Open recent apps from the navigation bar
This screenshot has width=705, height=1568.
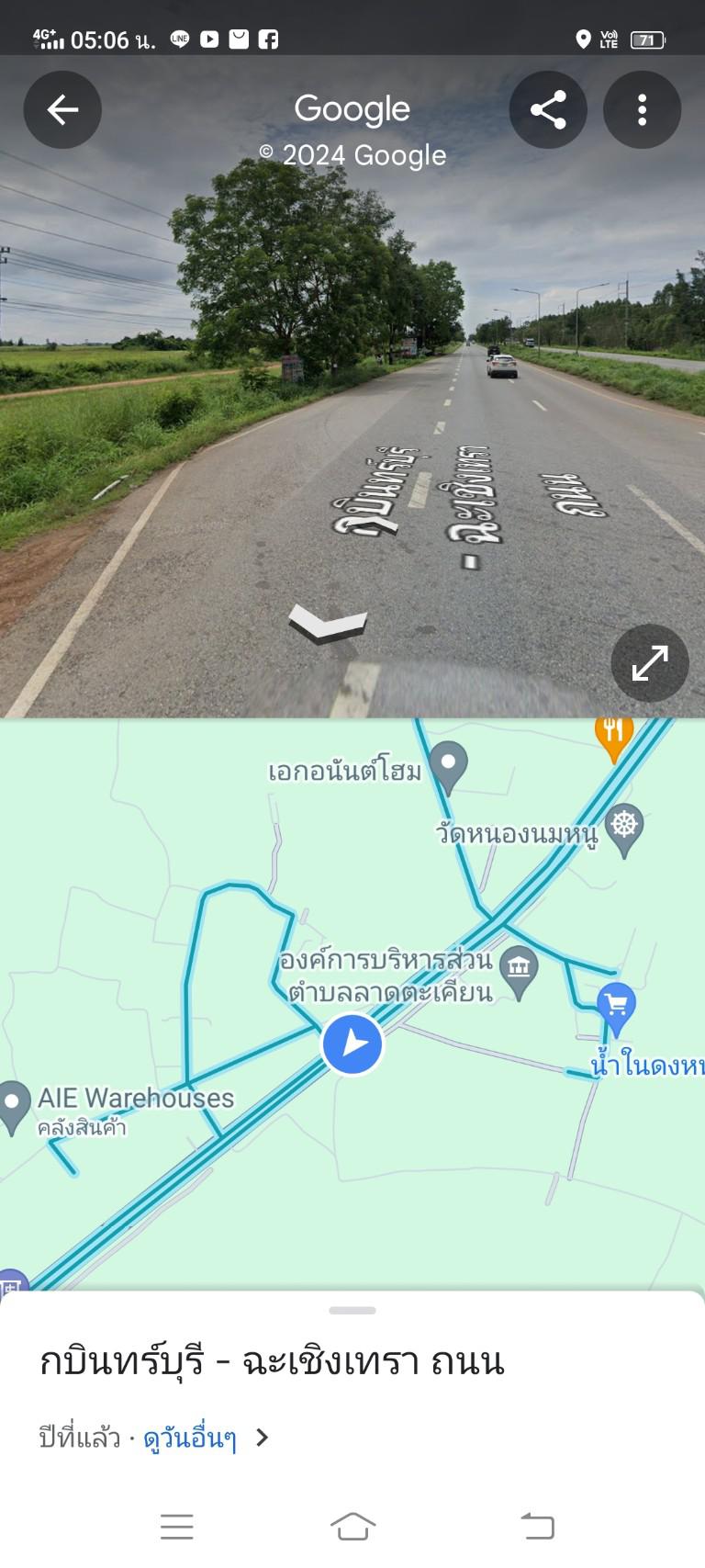[177, 1526]
